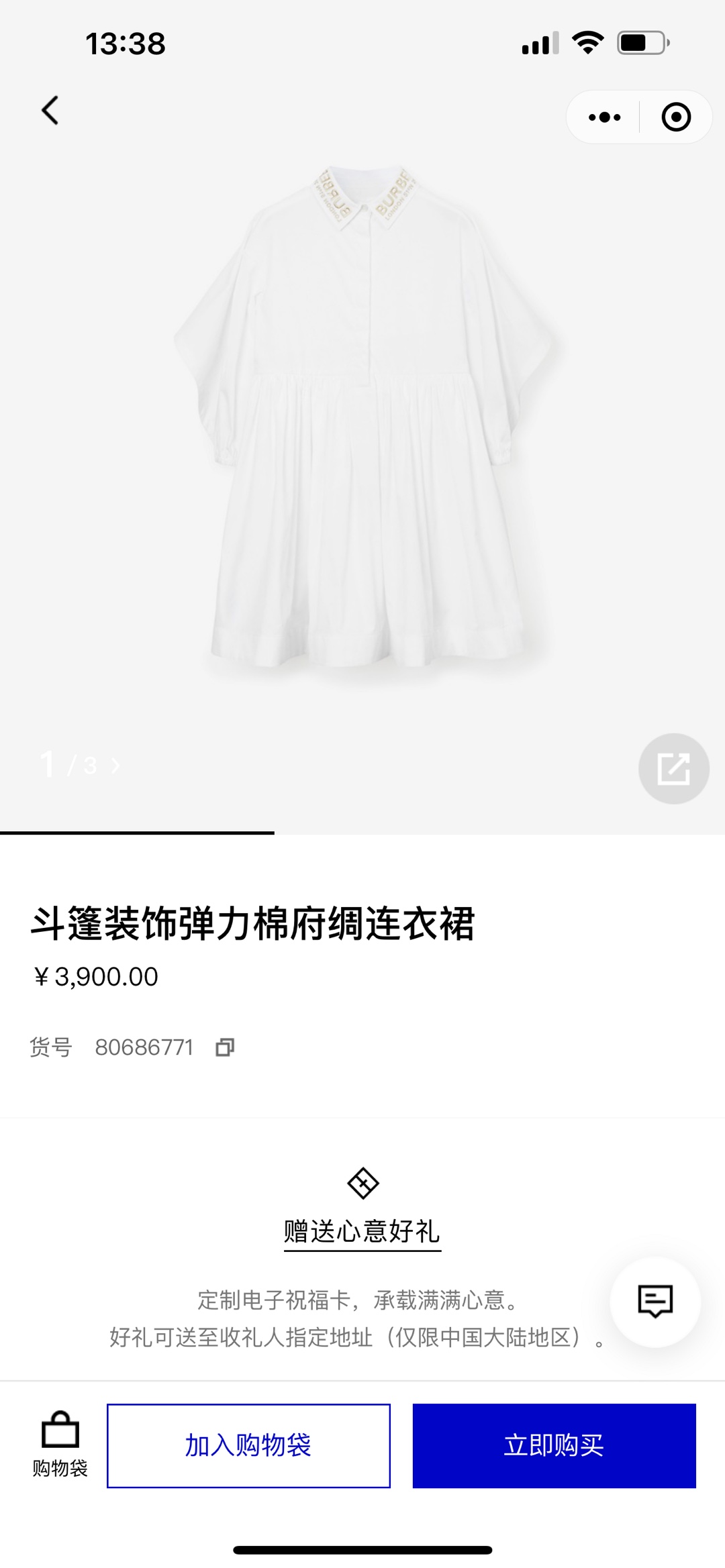Open the mini program more options menu
Screen dimensions: 725x1568
[604, 117]
